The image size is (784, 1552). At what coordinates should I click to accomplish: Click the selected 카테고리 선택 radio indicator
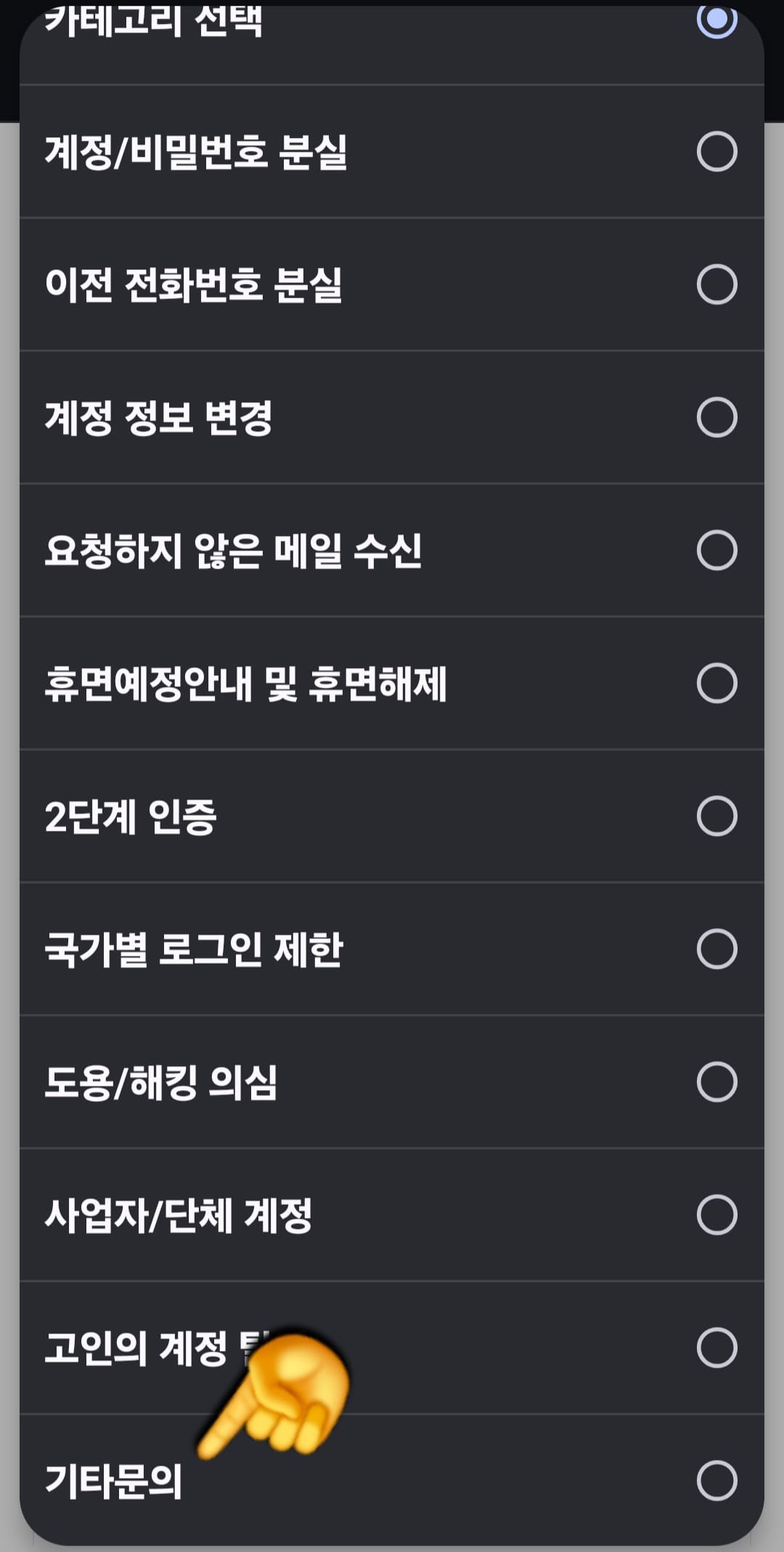719,22
